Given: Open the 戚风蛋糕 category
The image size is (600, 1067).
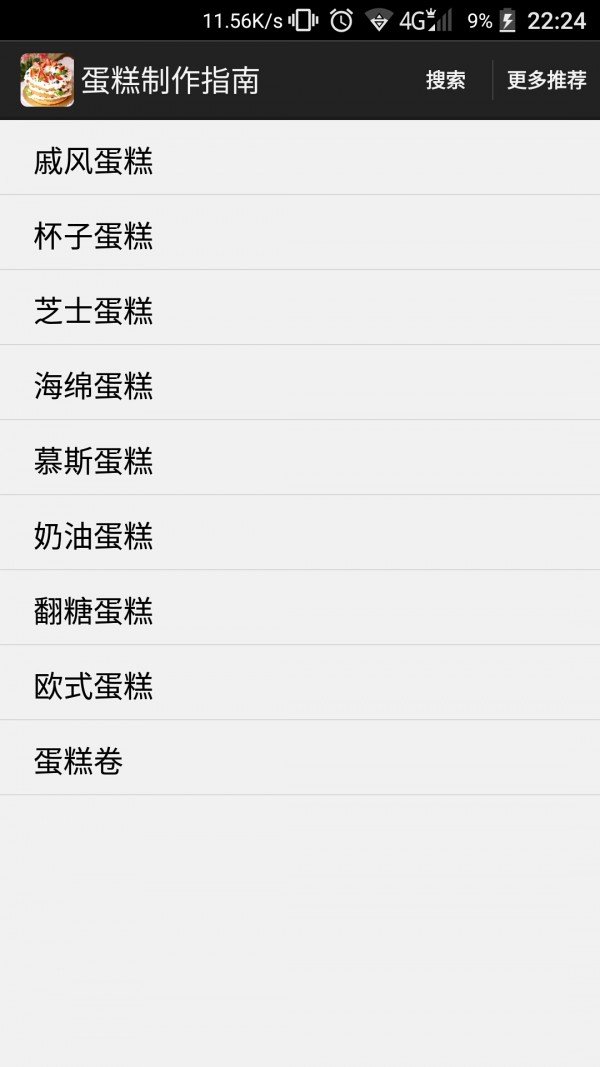Looking at the screenshot, I should [300, 158].
